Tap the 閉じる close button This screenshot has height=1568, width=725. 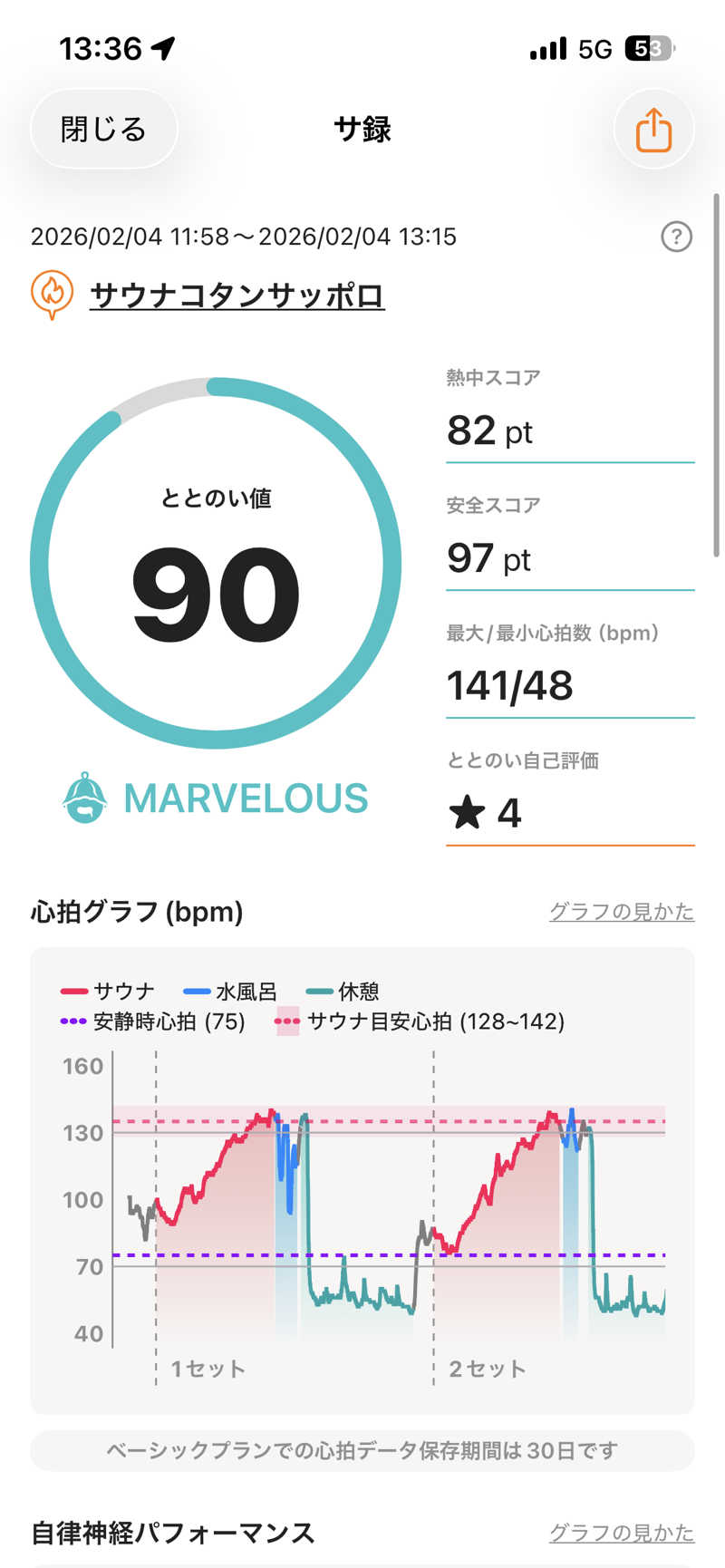point(103,129)
